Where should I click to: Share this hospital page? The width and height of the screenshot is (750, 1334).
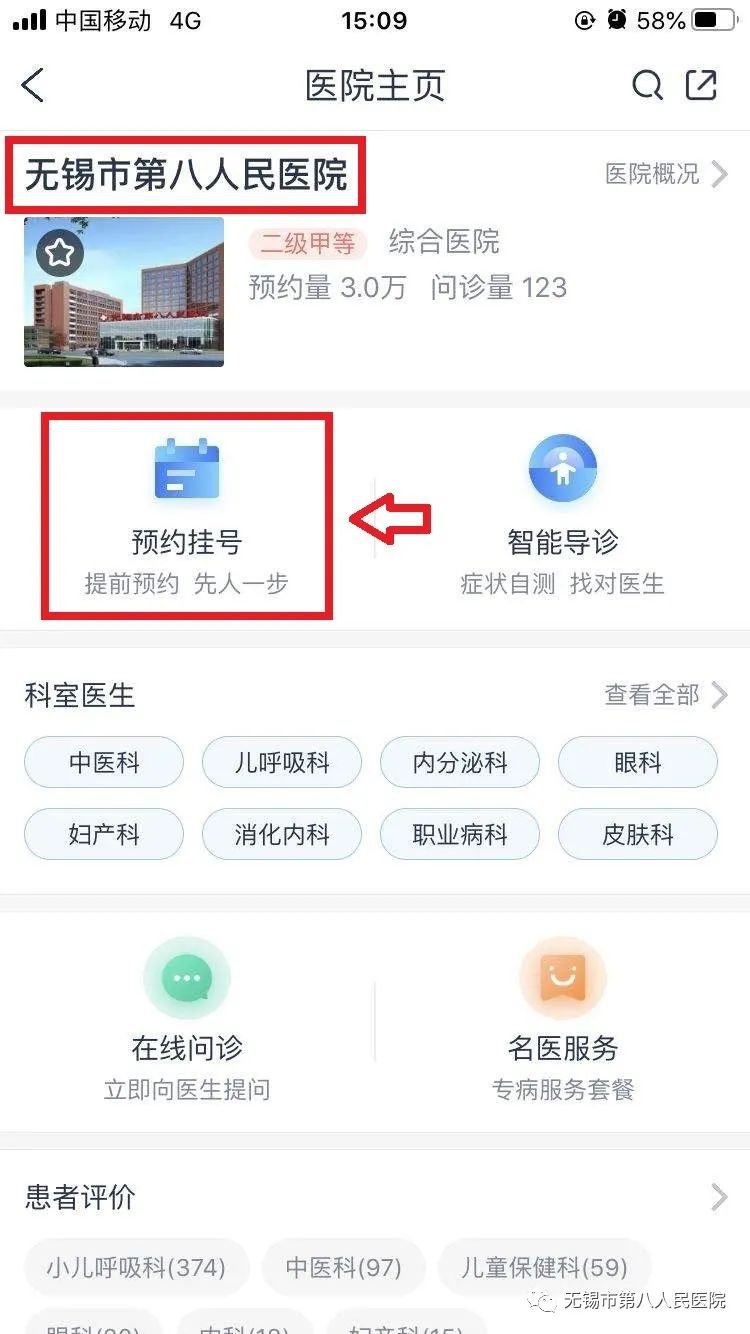click(701, 85)
